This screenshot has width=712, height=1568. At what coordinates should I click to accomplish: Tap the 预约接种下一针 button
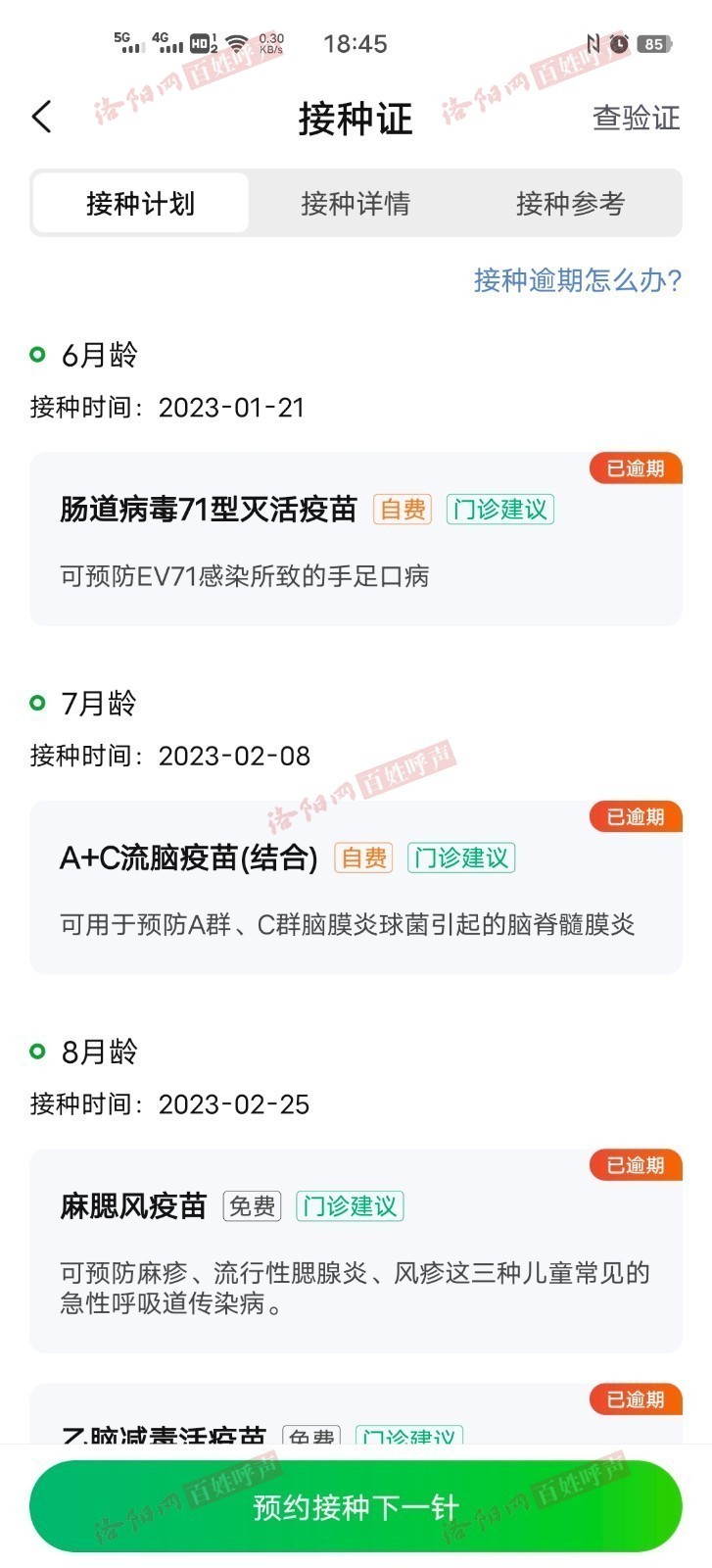pos(356,1506)
